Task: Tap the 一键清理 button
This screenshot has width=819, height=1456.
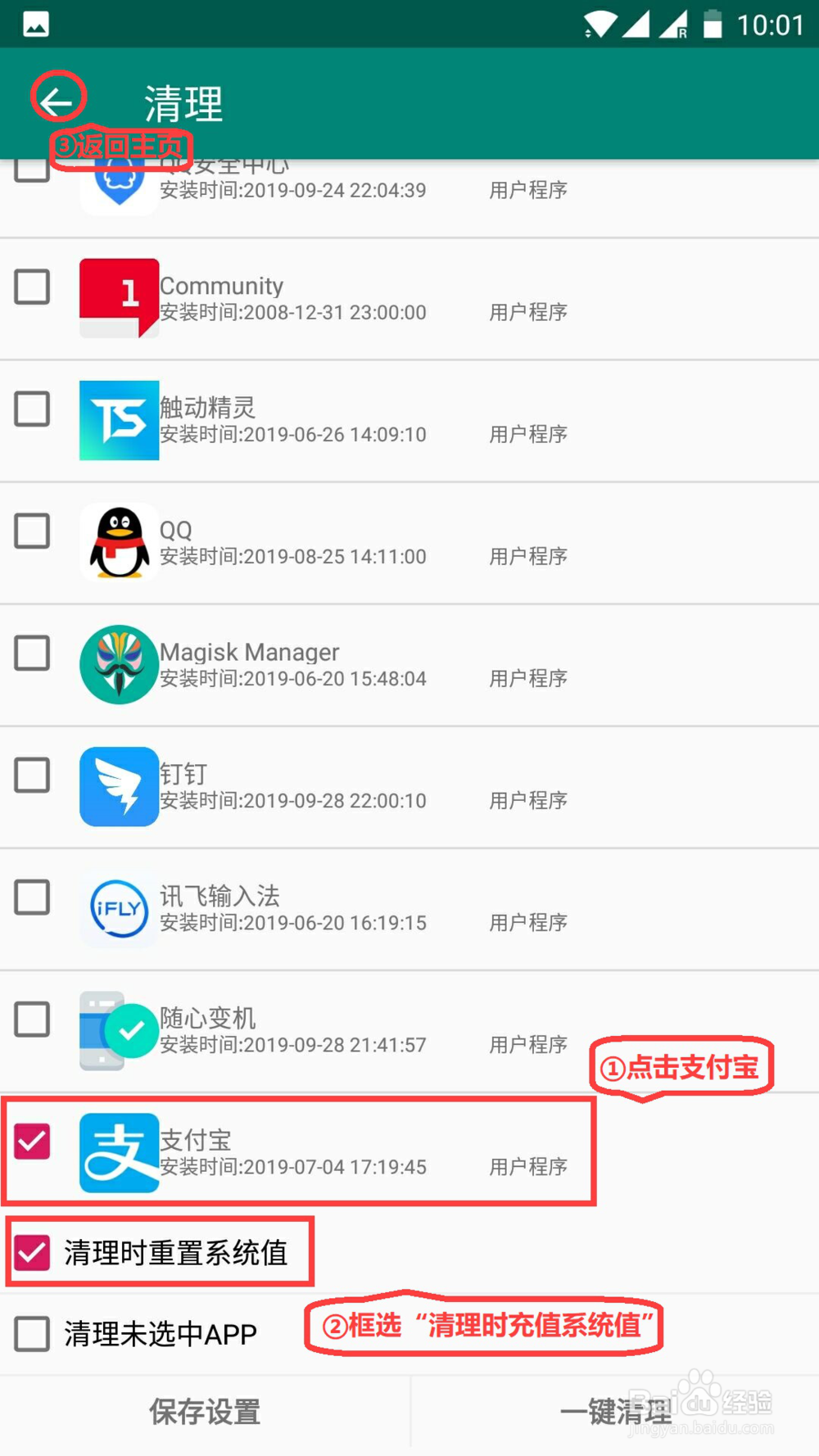Action: pyautogui.click(x=614, y=1413)
